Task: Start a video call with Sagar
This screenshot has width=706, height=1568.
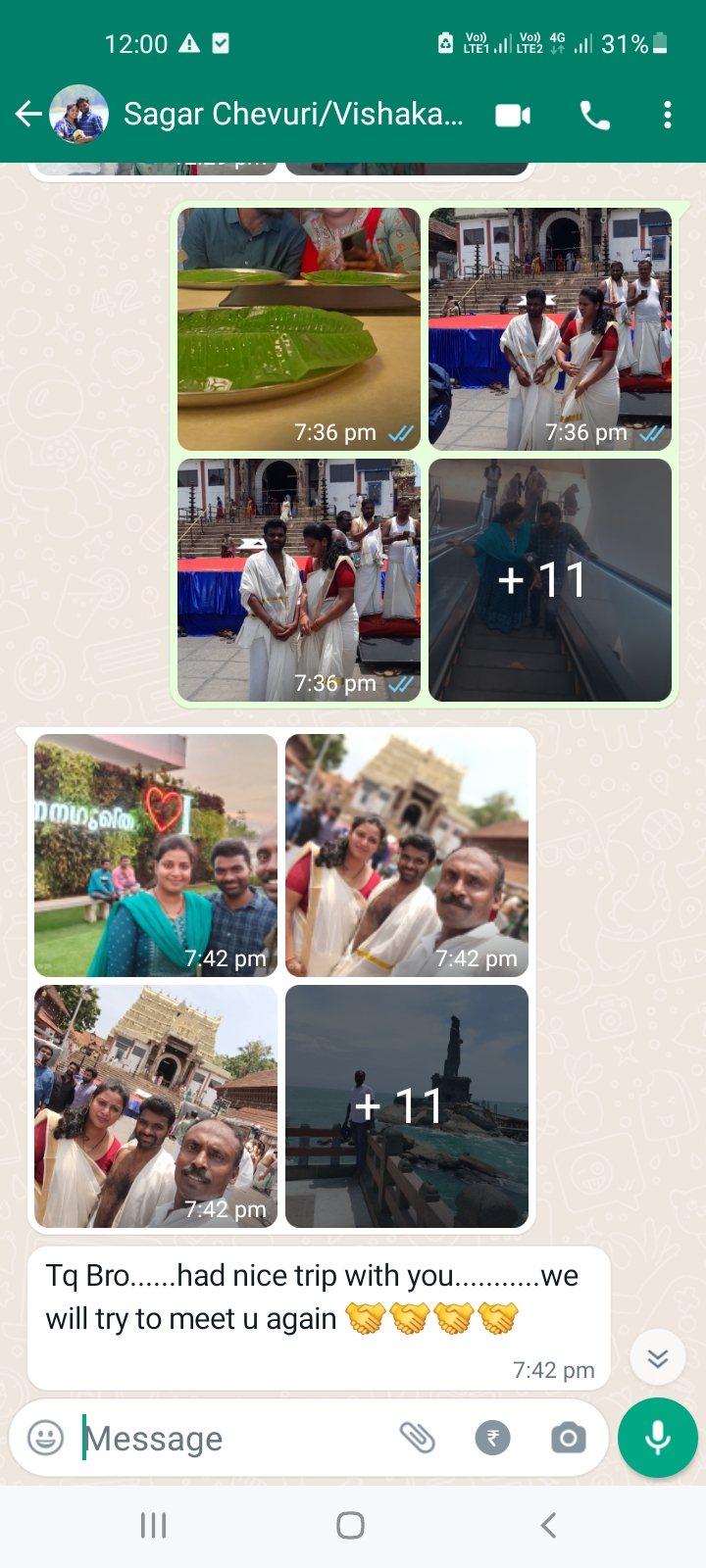Action: pos(512,116)
